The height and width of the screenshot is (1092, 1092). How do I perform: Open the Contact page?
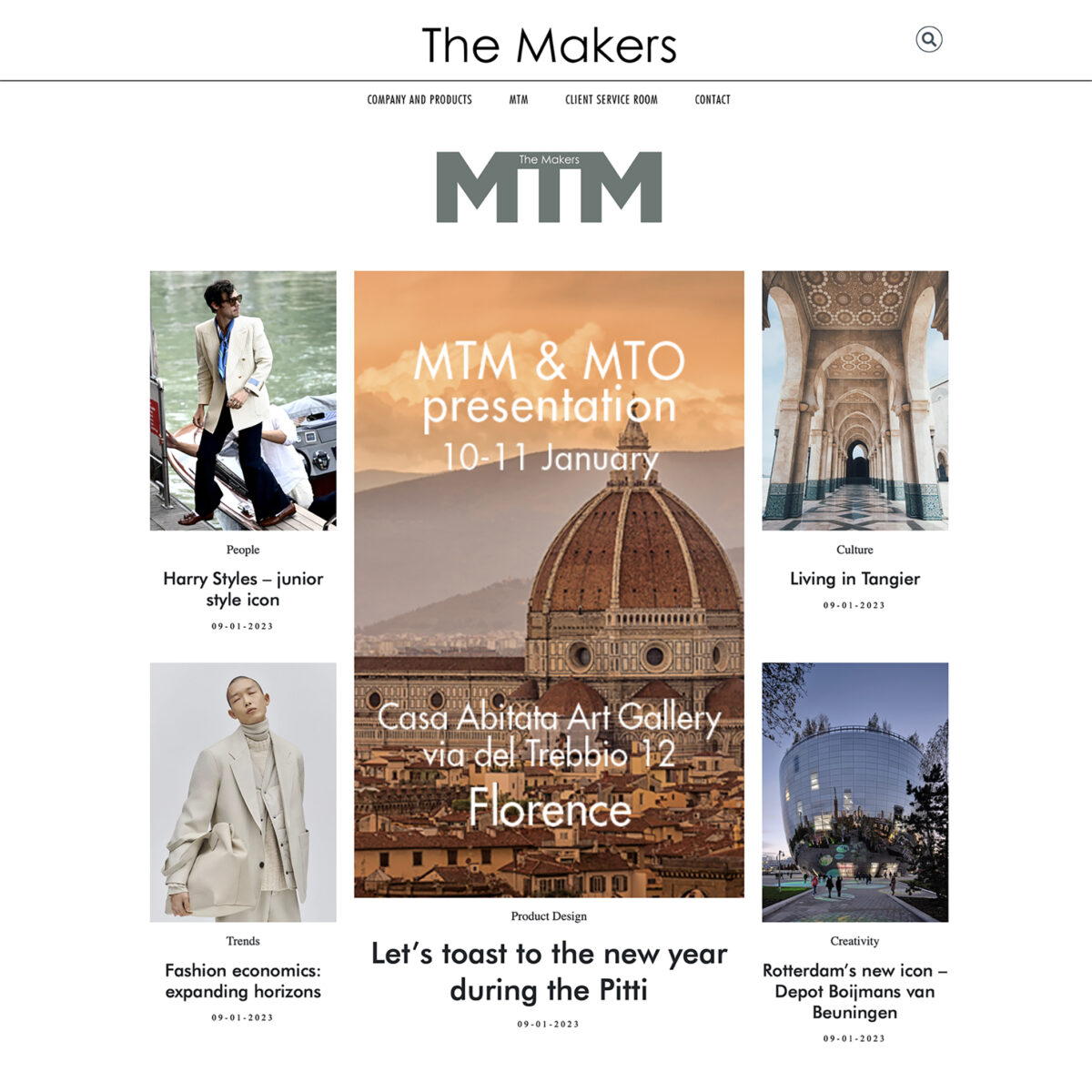click(712, 100)
